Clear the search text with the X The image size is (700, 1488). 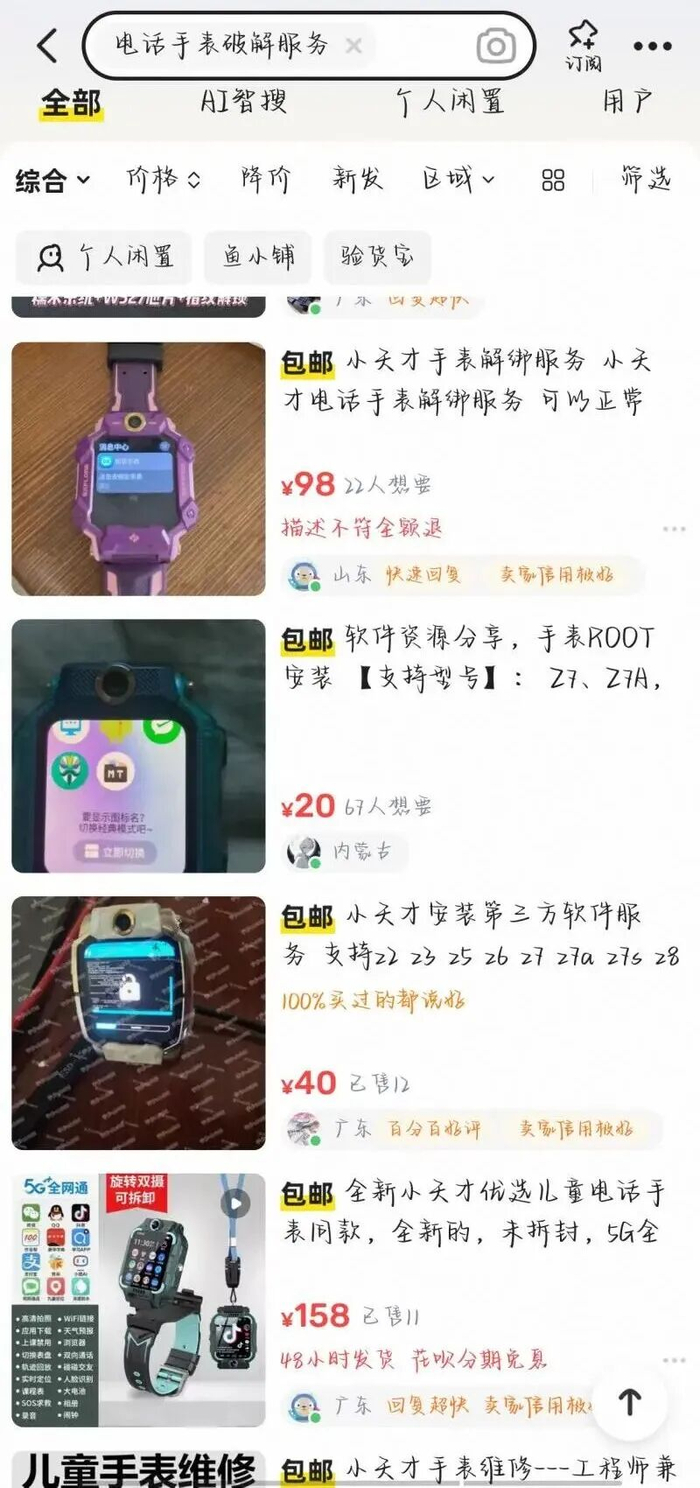pos(353,45)
